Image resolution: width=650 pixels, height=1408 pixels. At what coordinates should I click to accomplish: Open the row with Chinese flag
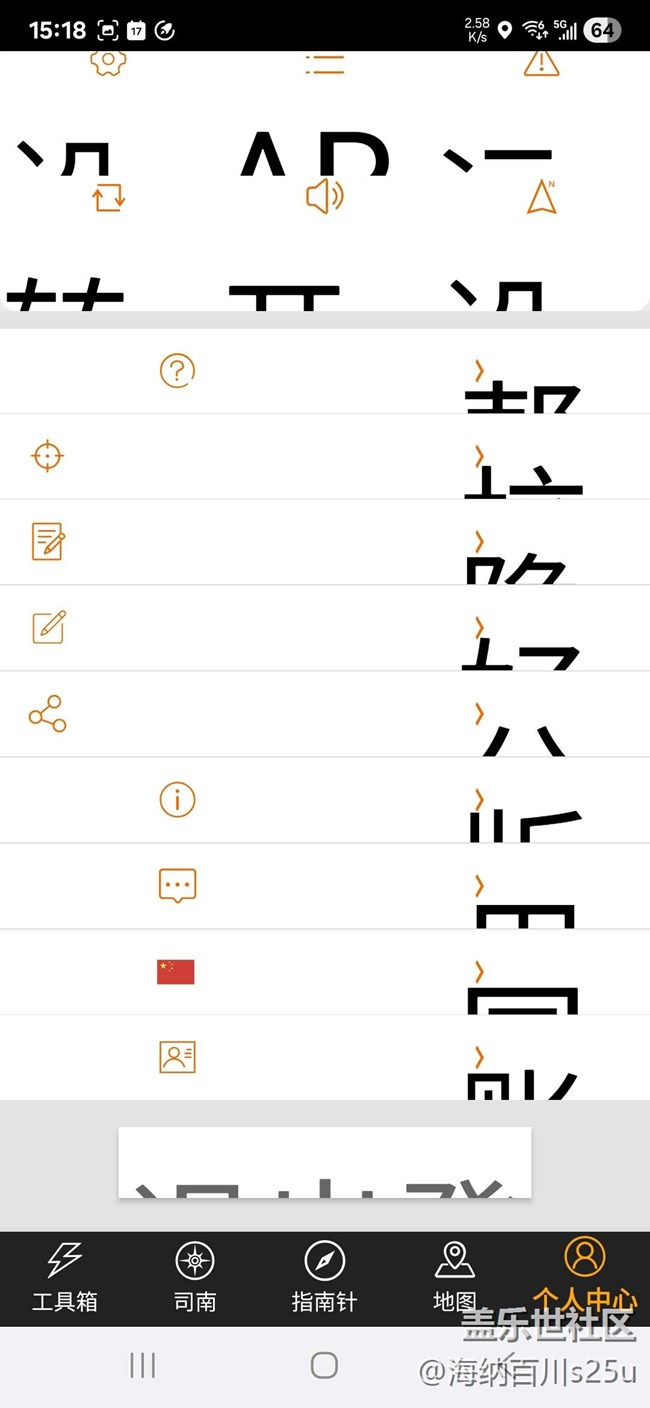(x=325, y=972)
